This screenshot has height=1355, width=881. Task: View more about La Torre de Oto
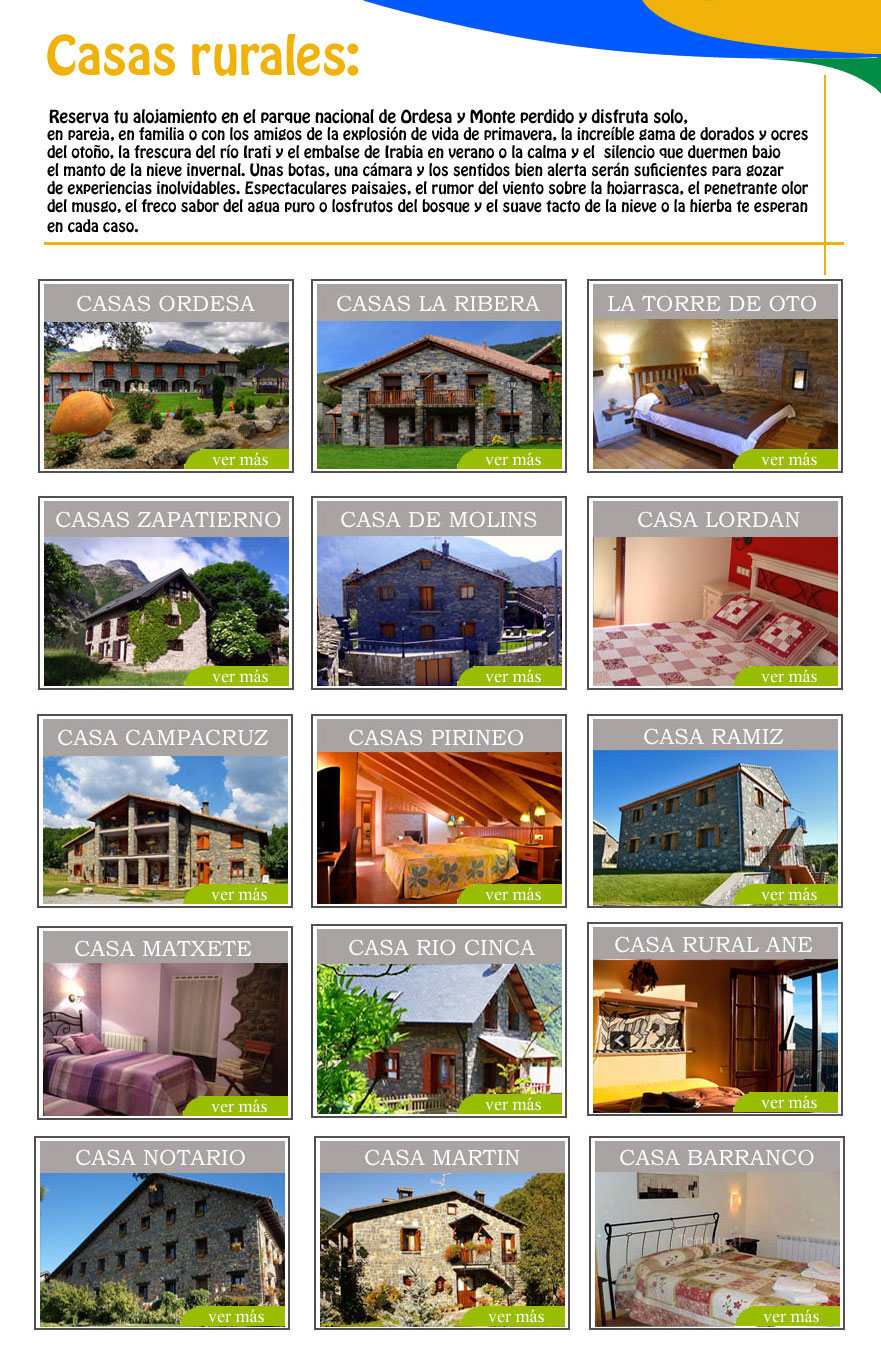(788, 460)
